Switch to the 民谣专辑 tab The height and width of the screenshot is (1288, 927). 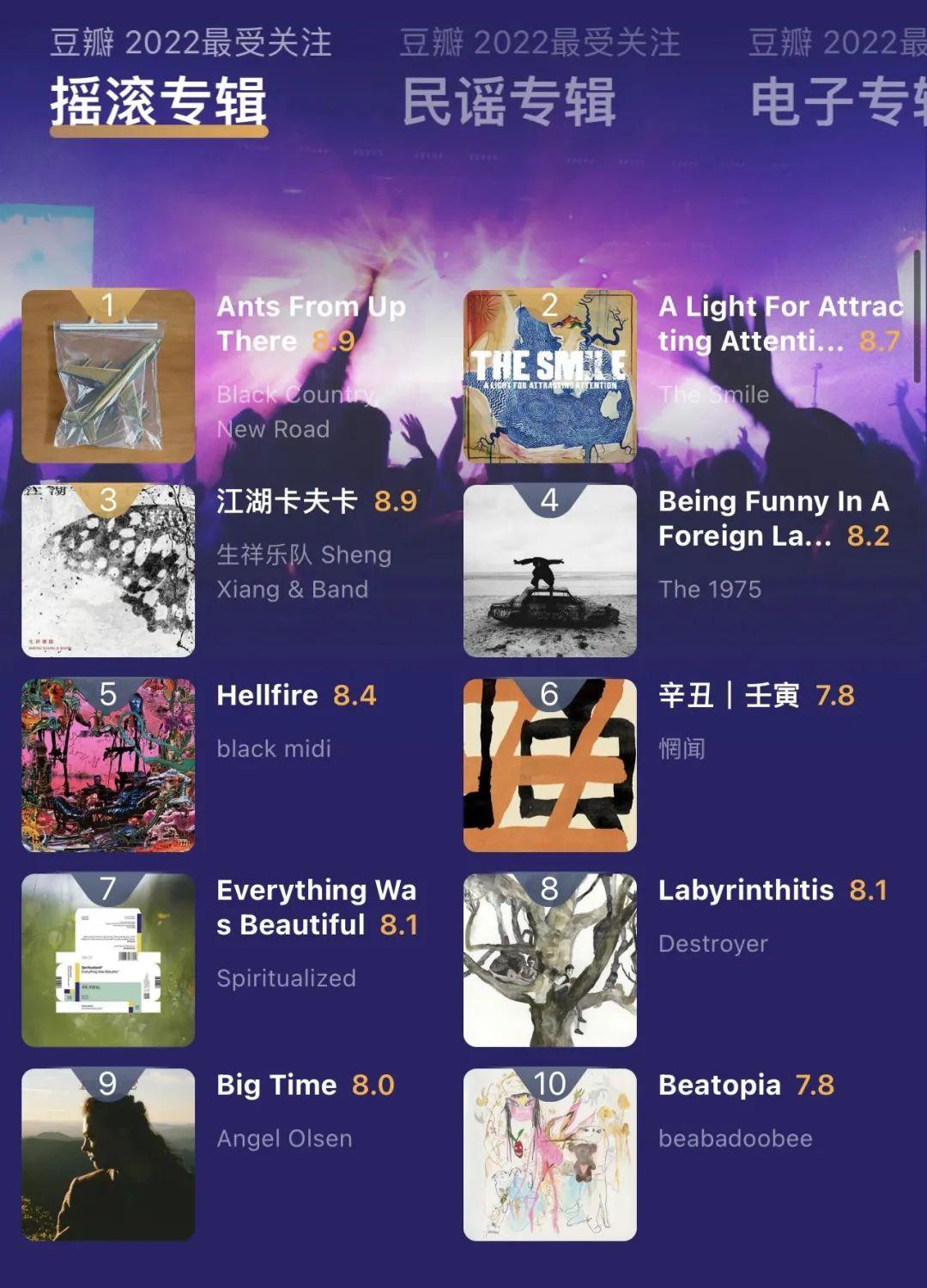(x=509, y=101)
